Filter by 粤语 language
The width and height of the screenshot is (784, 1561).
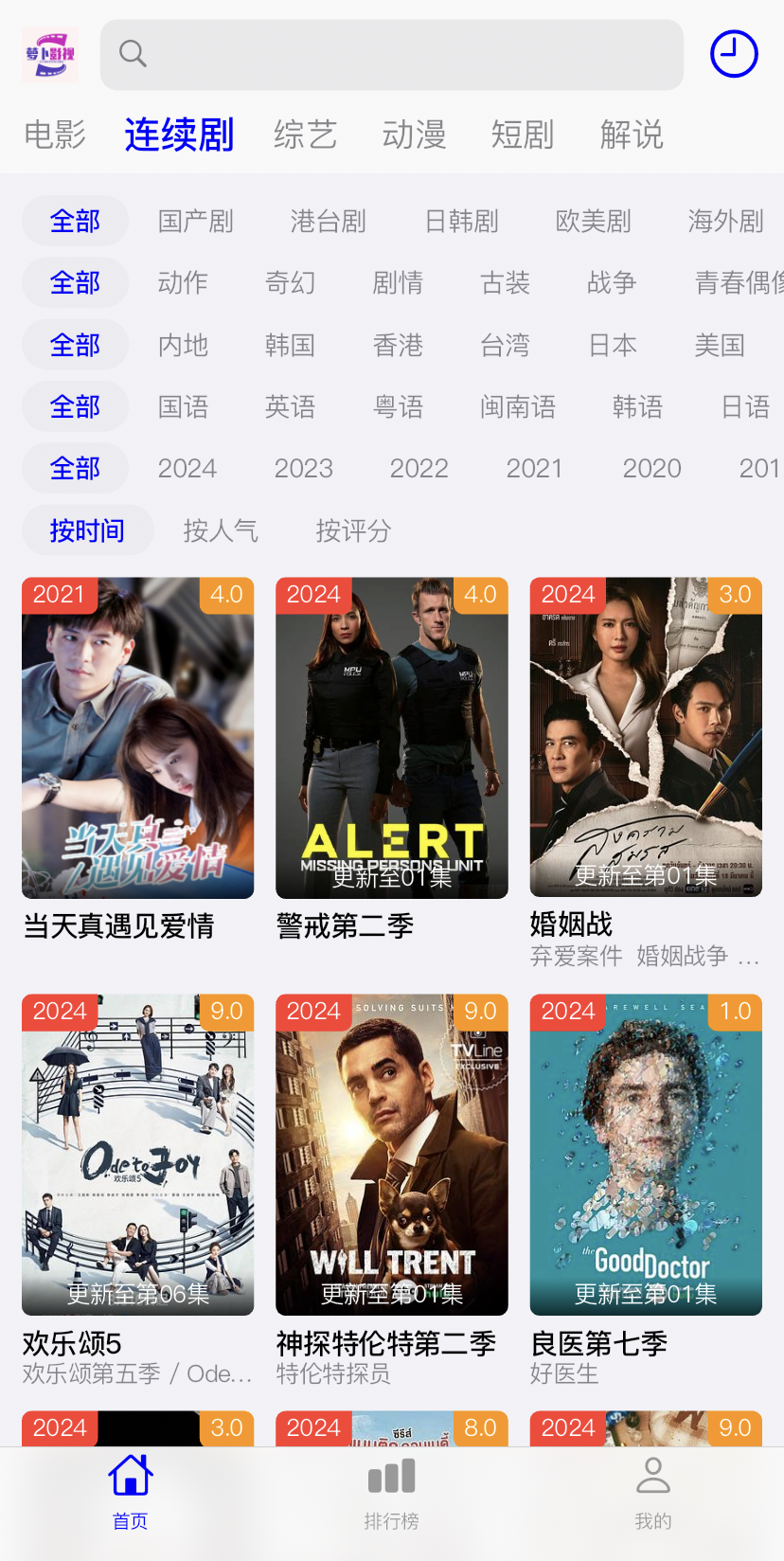coord(398,406)
